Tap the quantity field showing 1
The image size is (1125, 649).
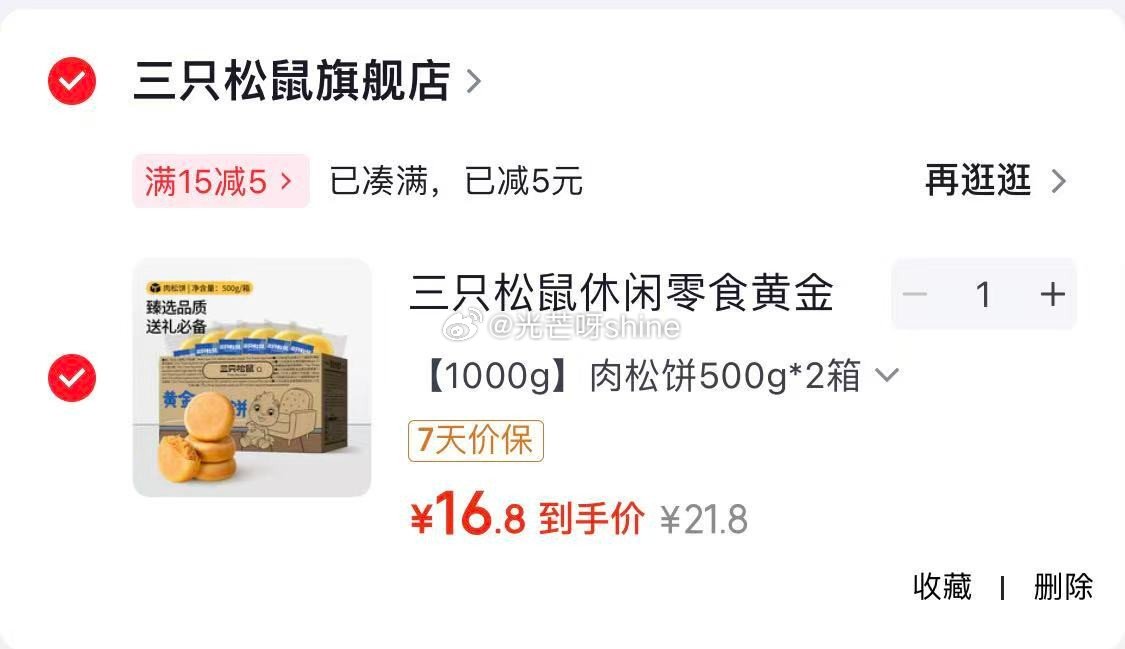coord(983,294)
